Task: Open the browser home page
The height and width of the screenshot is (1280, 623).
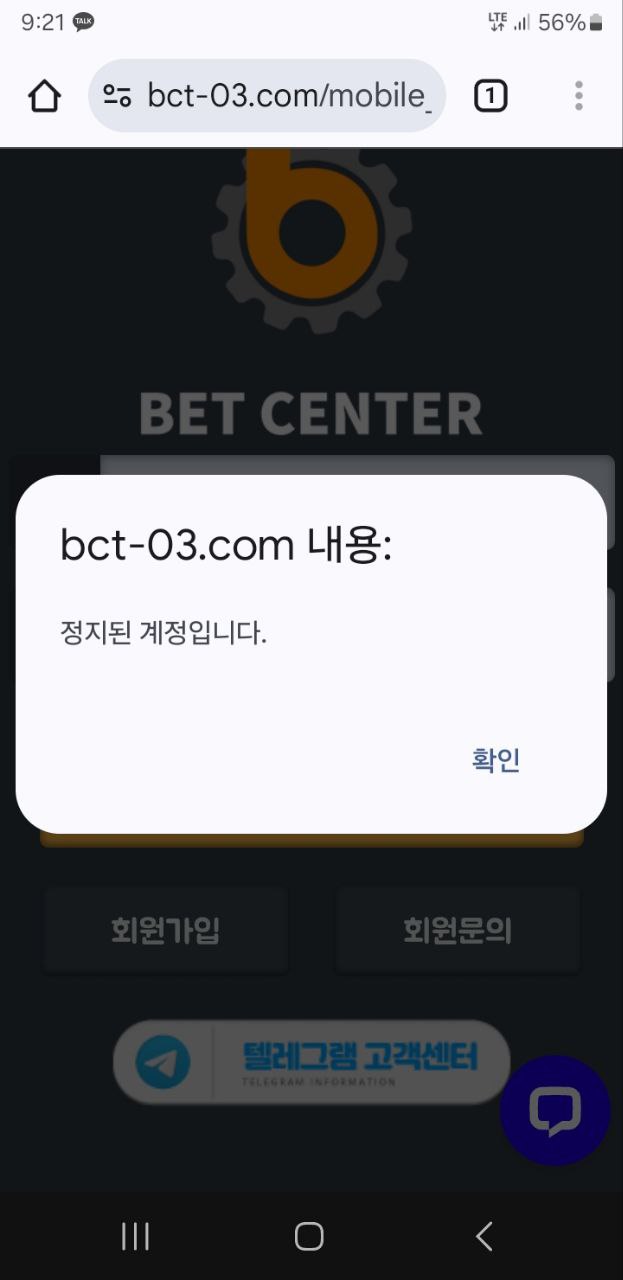Action: (44, 96)
